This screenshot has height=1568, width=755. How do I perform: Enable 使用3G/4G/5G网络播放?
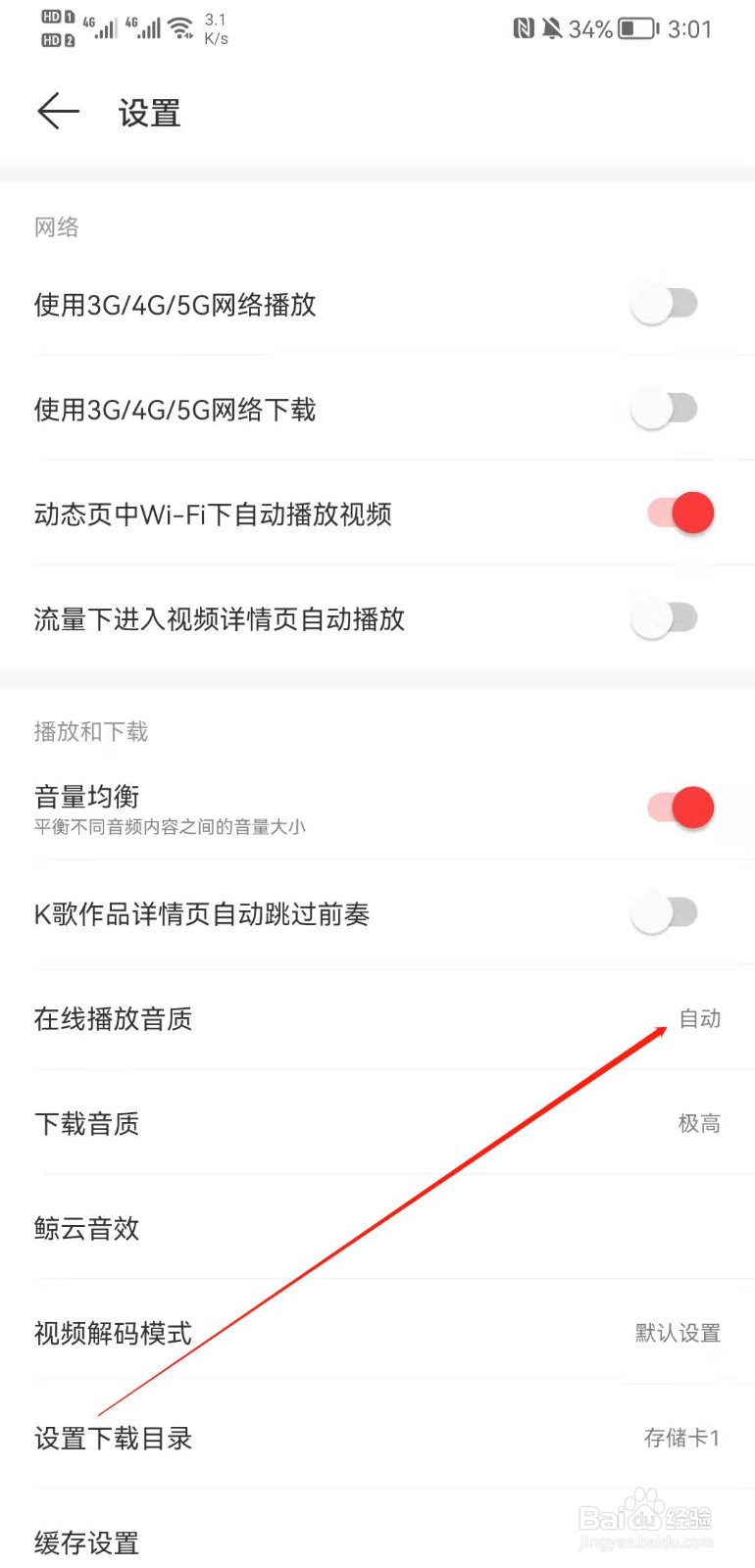click(663, 304)
